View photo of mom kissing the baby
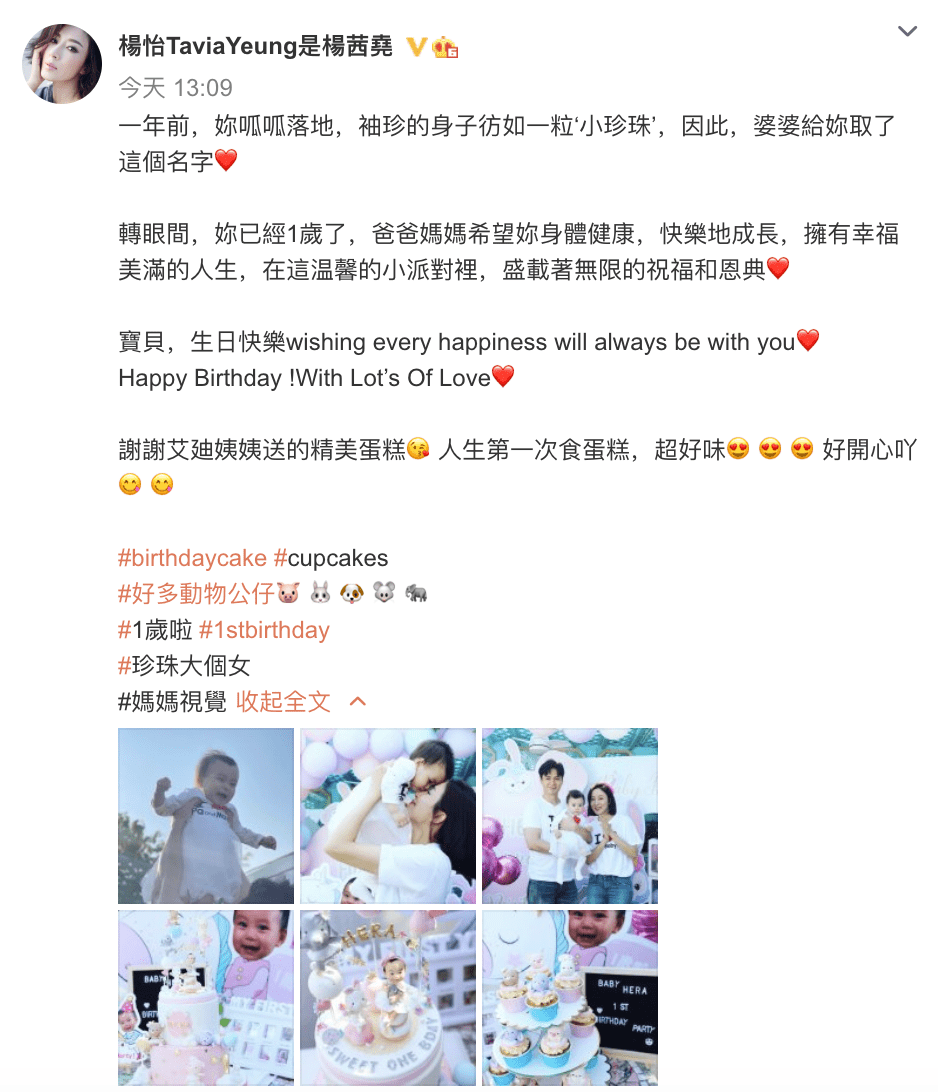The height and width of the screenshot is (1092, 938). pyautogui.click(x=388, y=816)
